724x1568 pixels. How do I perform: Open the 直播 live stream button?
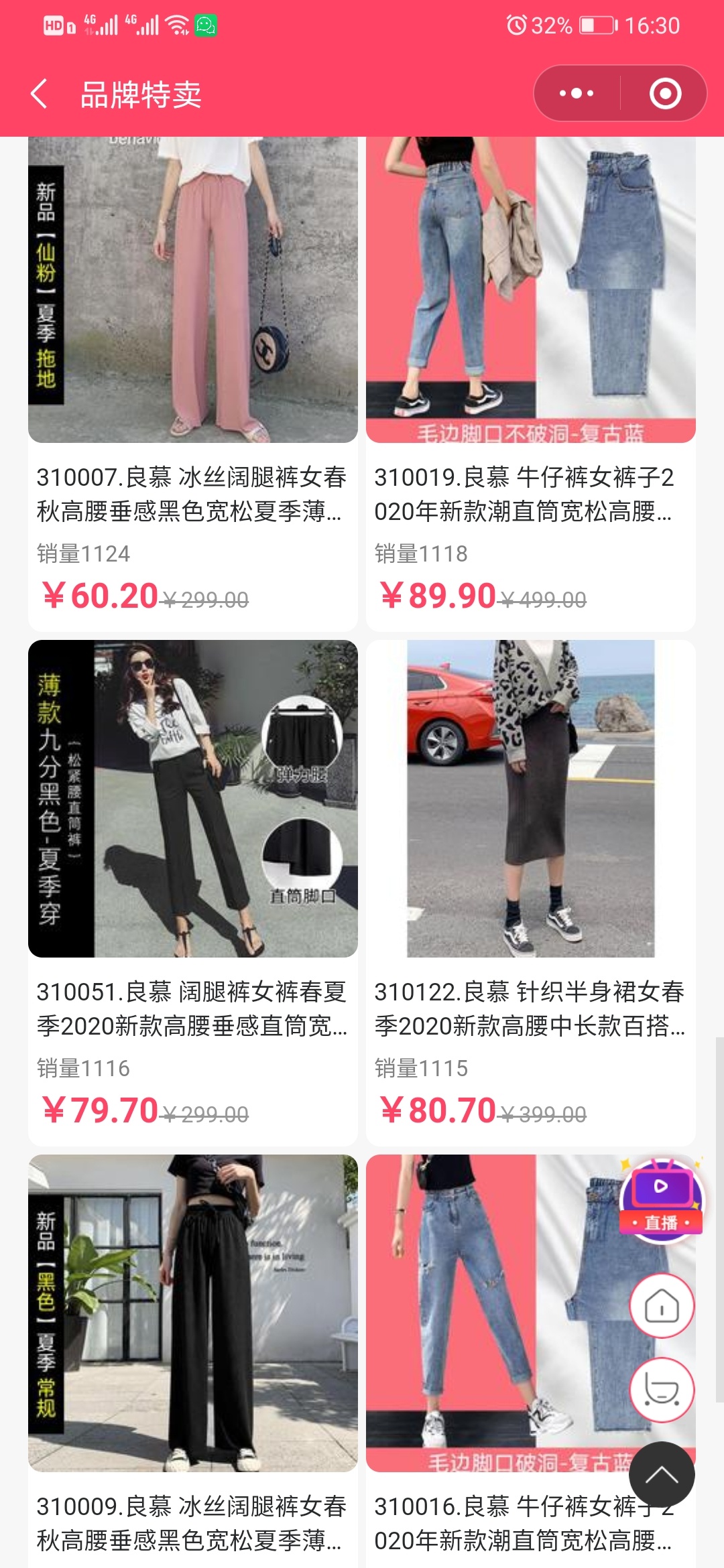coord(662,1198)
